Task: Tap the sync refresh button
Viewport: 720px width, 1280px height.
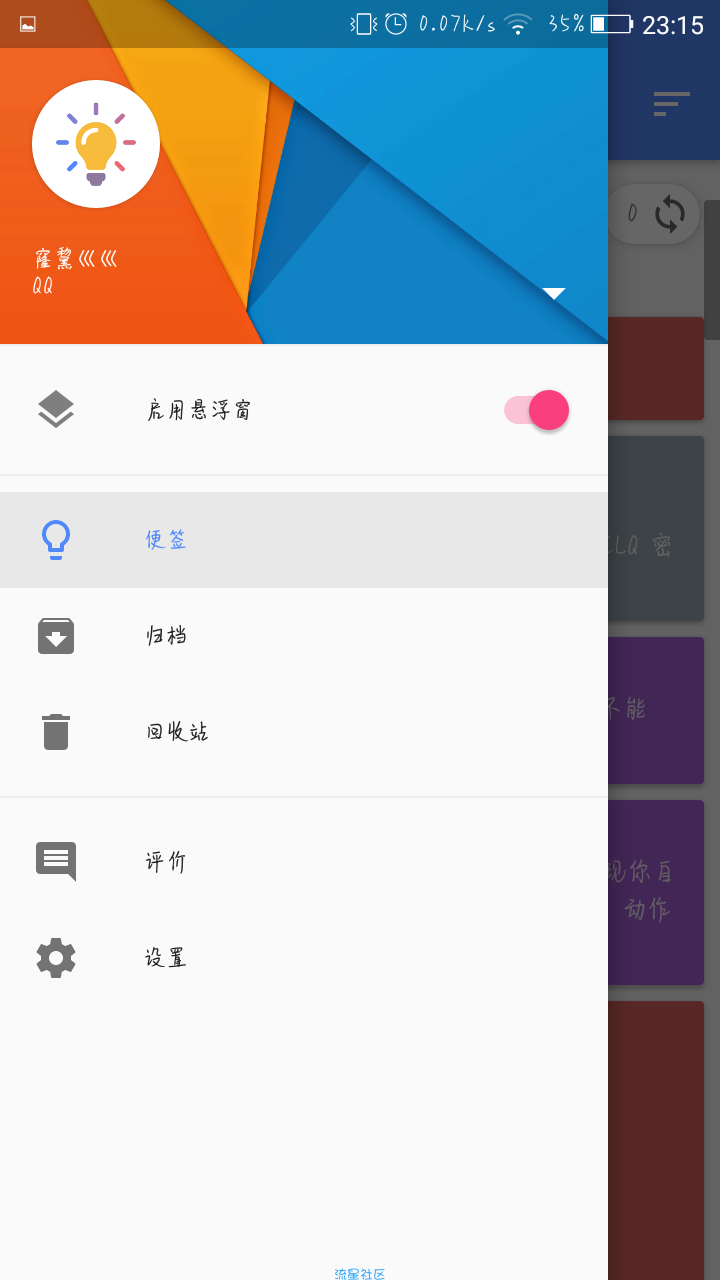Action: (669, 214)
